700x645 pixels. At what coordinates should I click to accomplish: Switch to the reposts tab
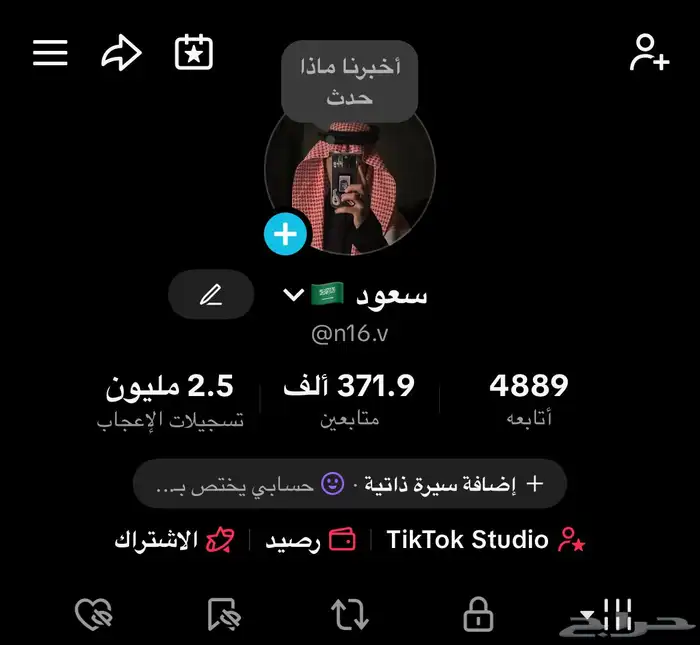[350, 615]
